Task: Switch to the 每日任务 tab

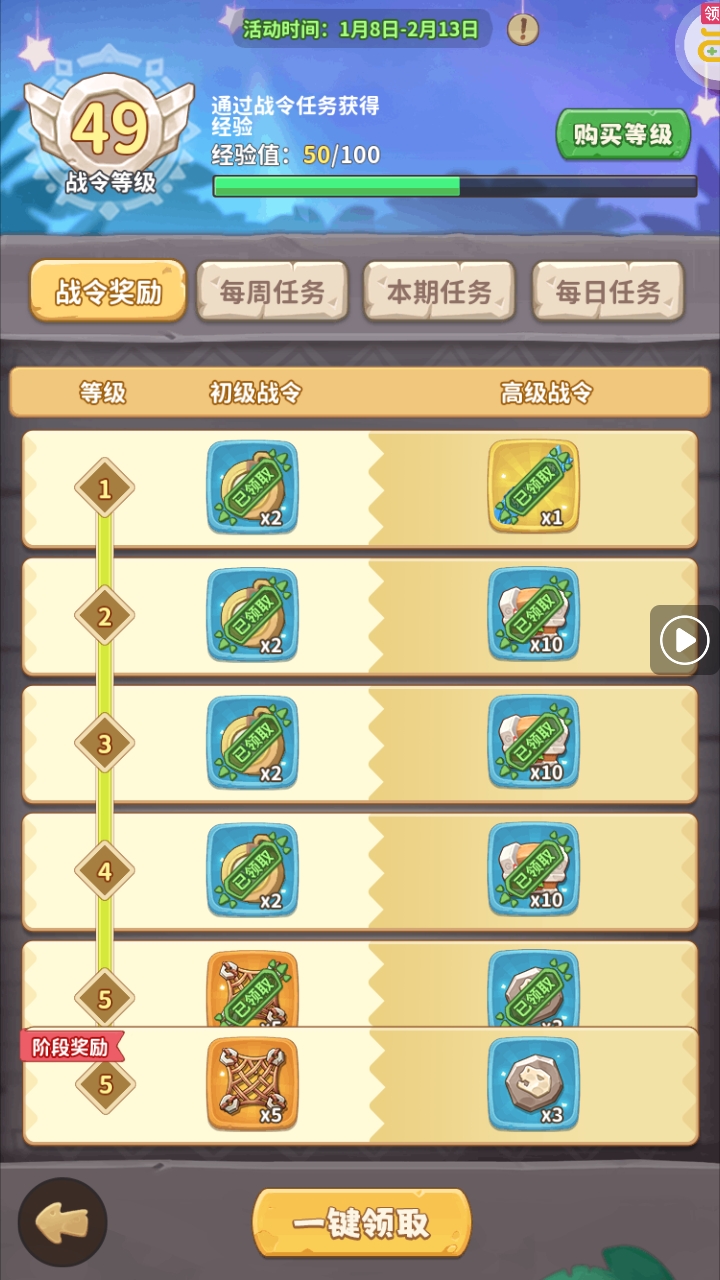Action: coord(607,292)
